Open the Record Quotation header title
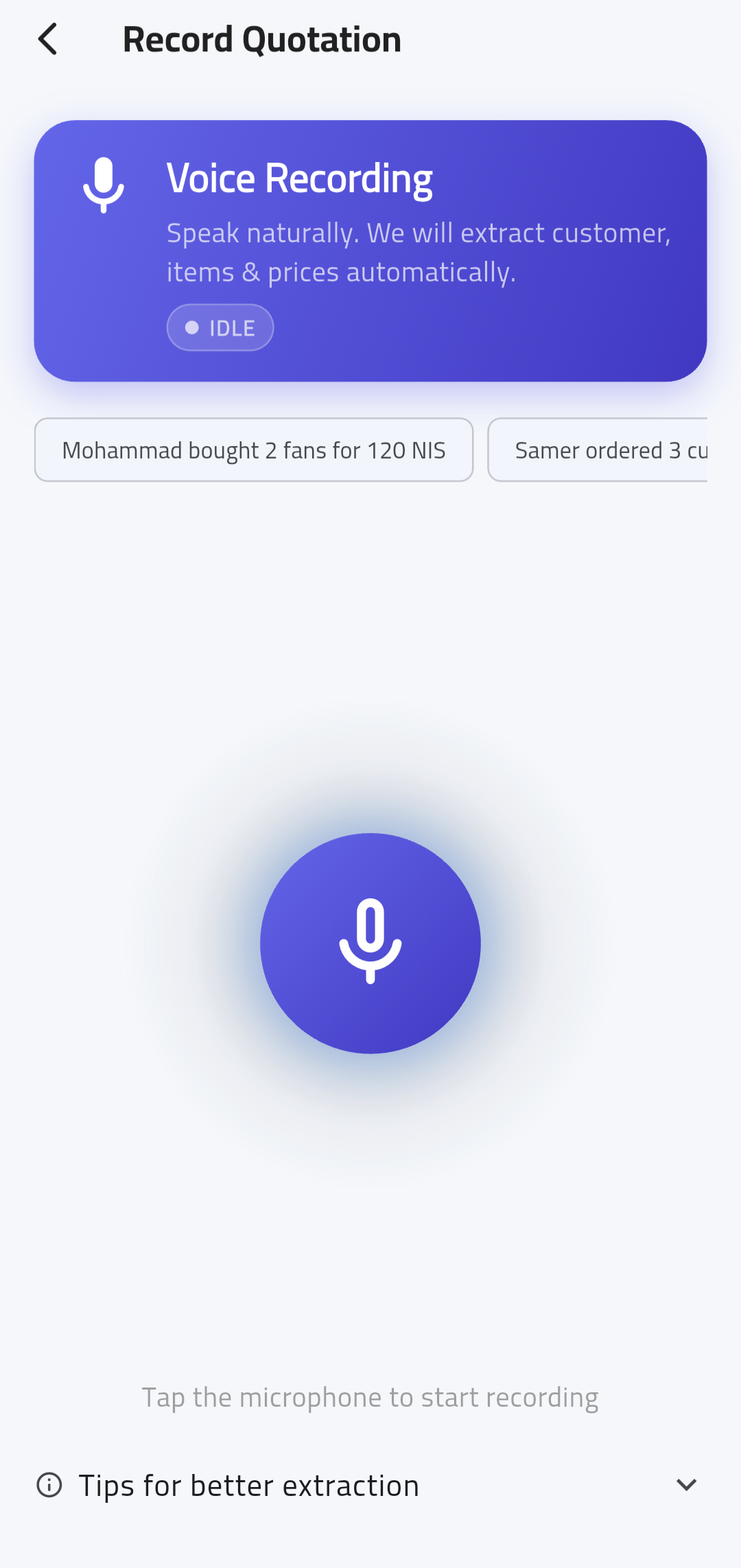The height and width of the screenshot is (1568, 741). [261, 38]
